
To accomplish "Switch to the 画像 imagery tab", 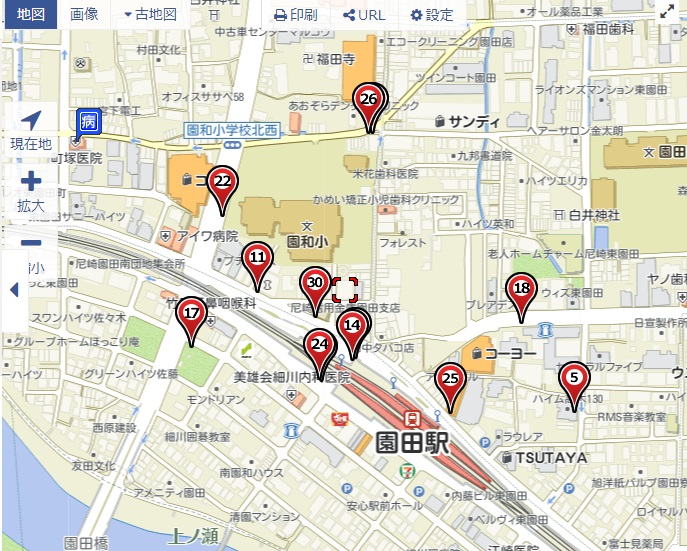I will pyautogui.click(x=85, y=14).
